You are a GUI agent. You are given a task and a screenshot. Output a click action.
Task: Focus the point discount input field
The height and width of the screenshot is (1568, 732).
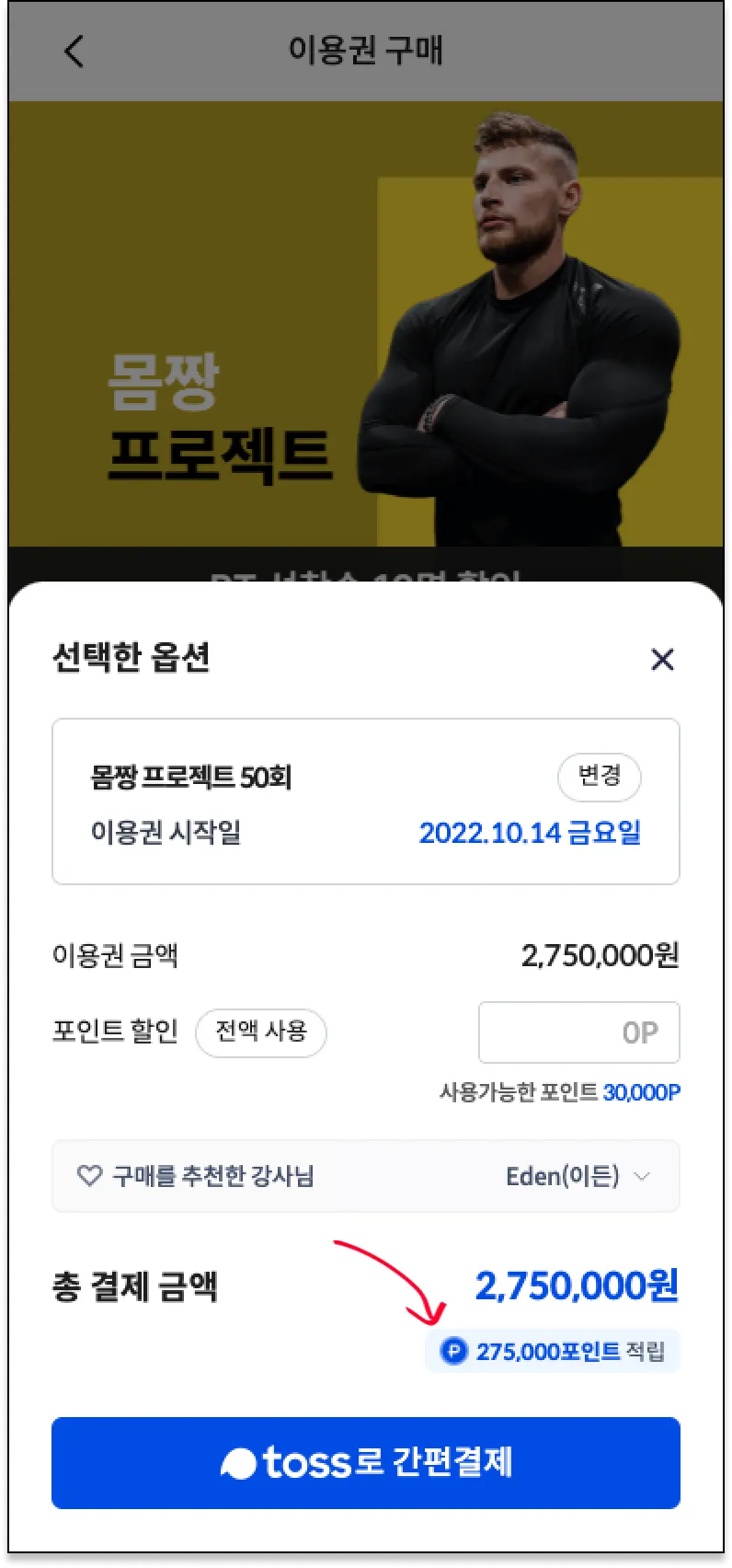point(578,1032)
